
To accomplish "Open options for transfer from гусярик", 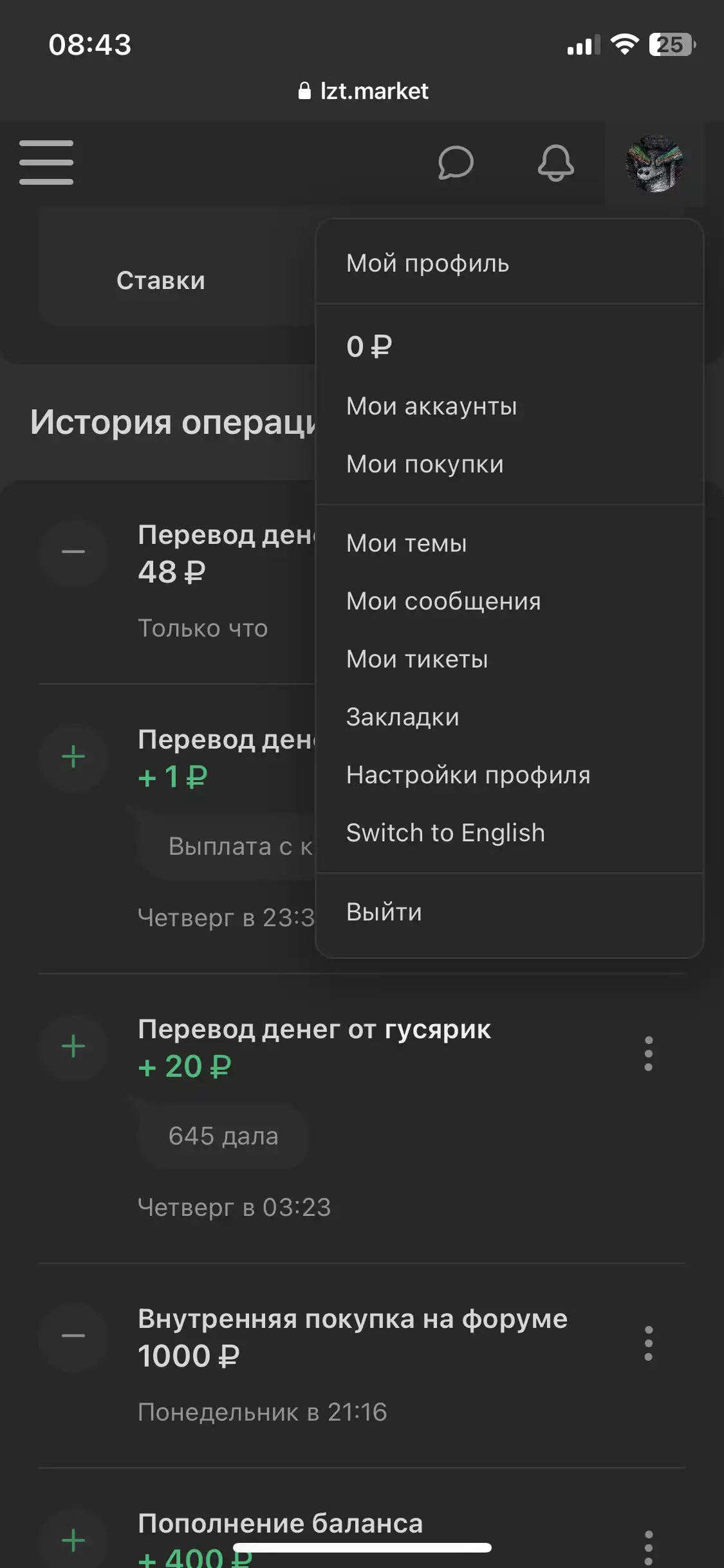I will [648, 1054].
